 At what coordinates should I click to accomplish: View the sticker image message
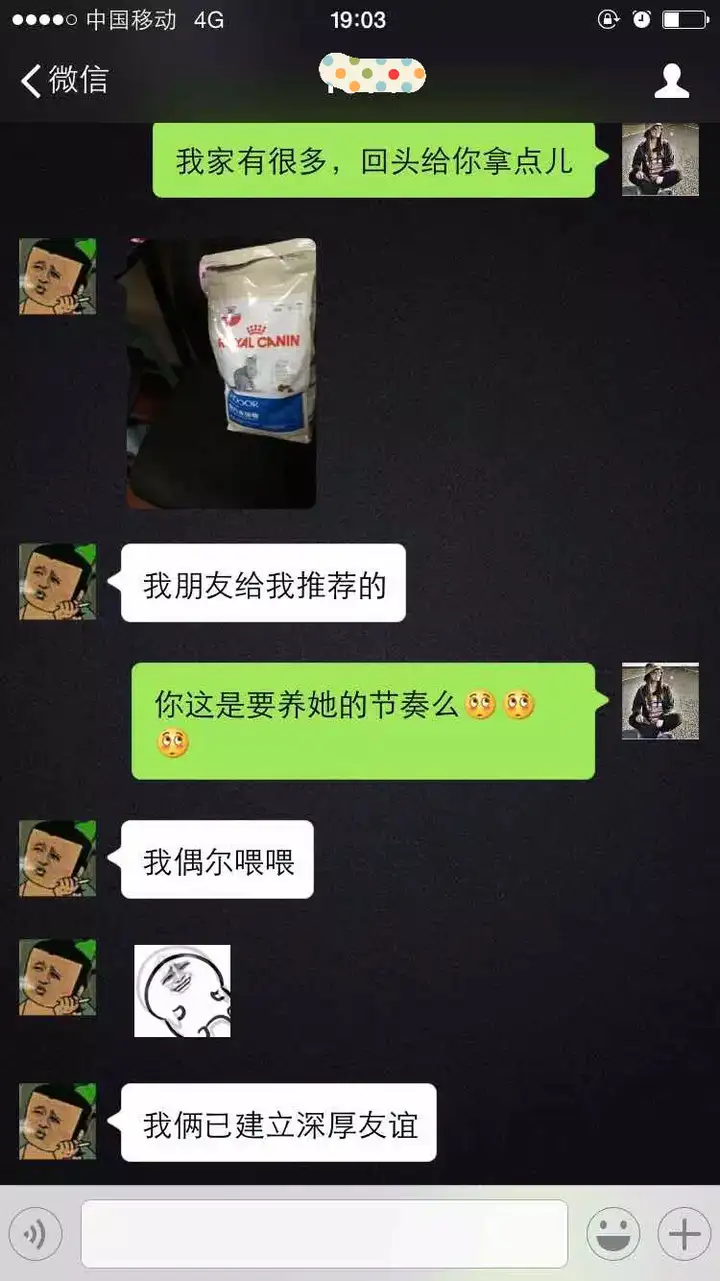point(182,991)
